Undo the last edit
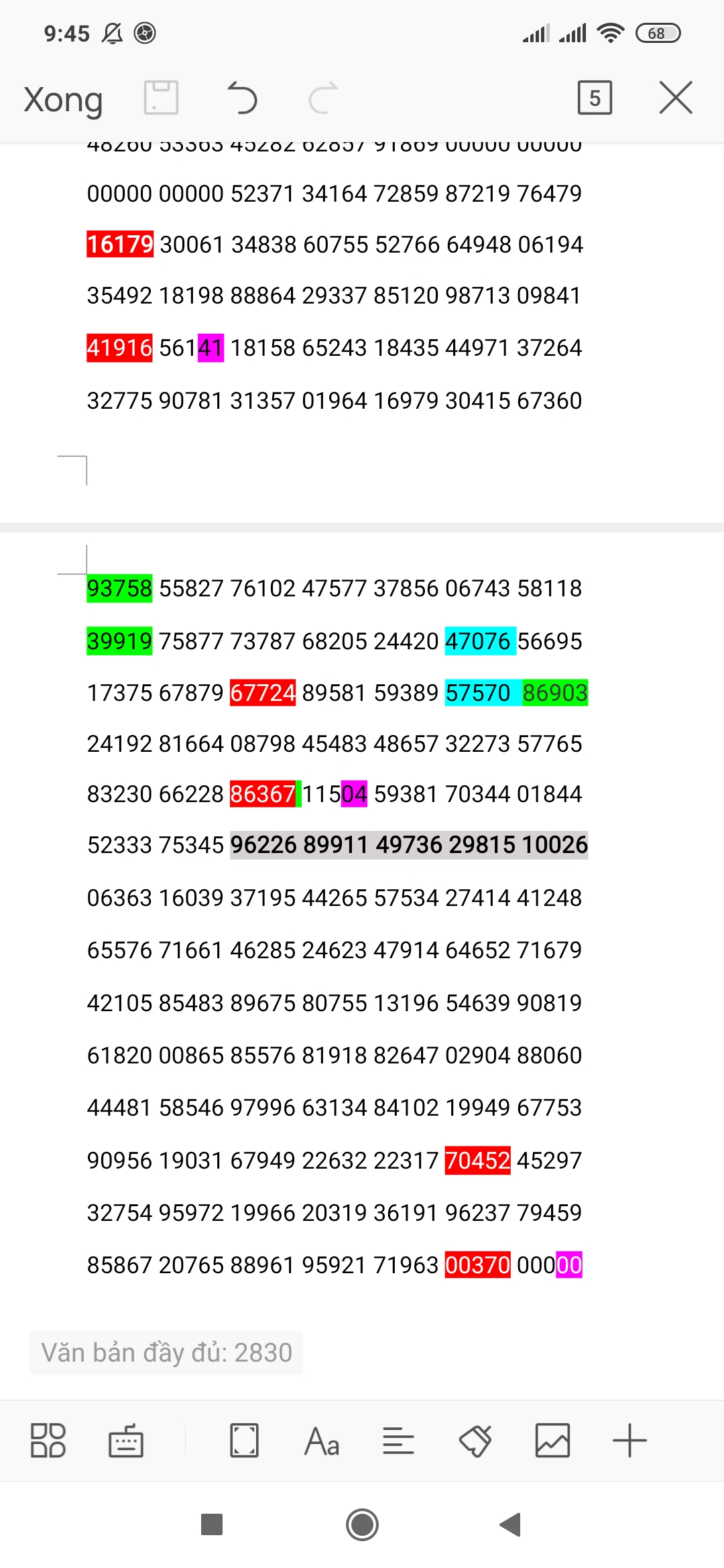724x1568 pixels. tap(242, 98)
